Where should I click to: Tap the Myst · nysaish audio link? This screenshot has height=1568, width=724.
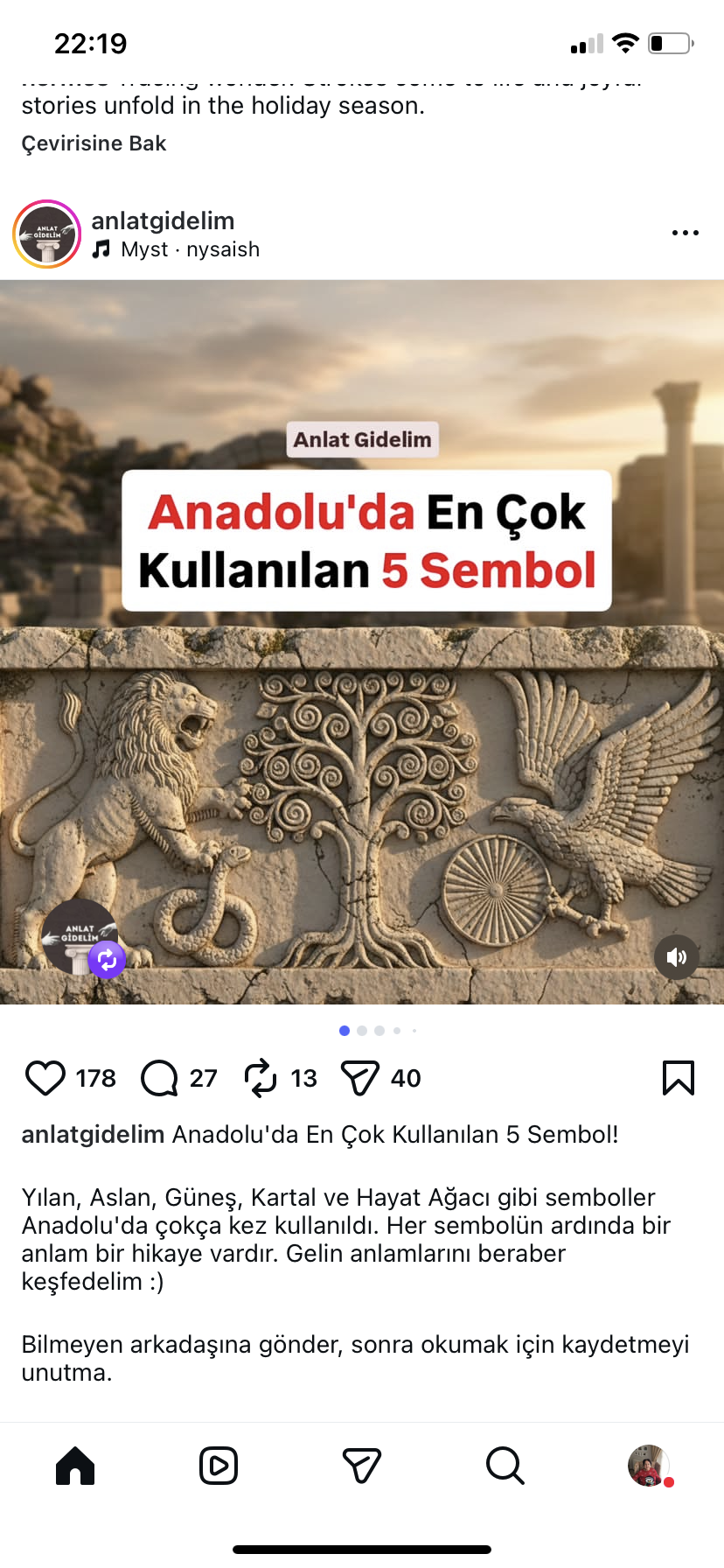click(x=189, y=249)
